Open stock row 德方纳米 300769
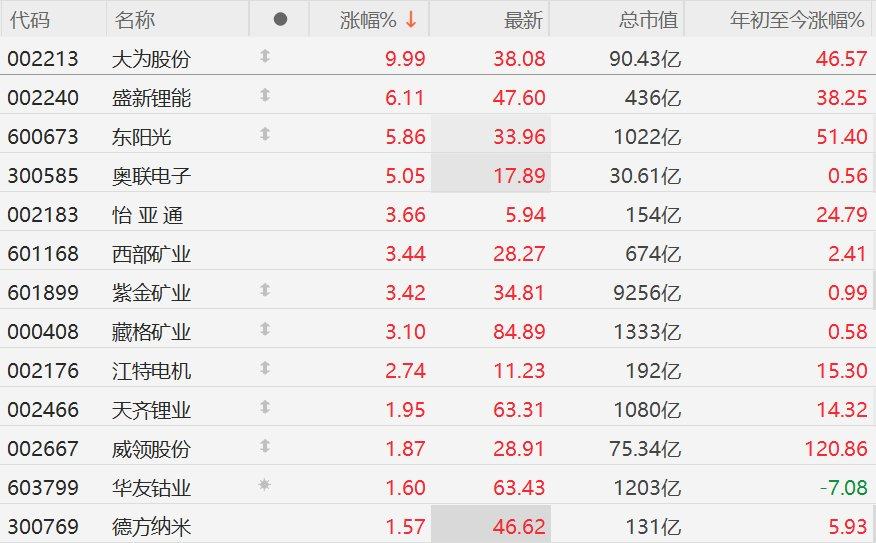The width and height of the screenshot is (876, 543). 151,527
